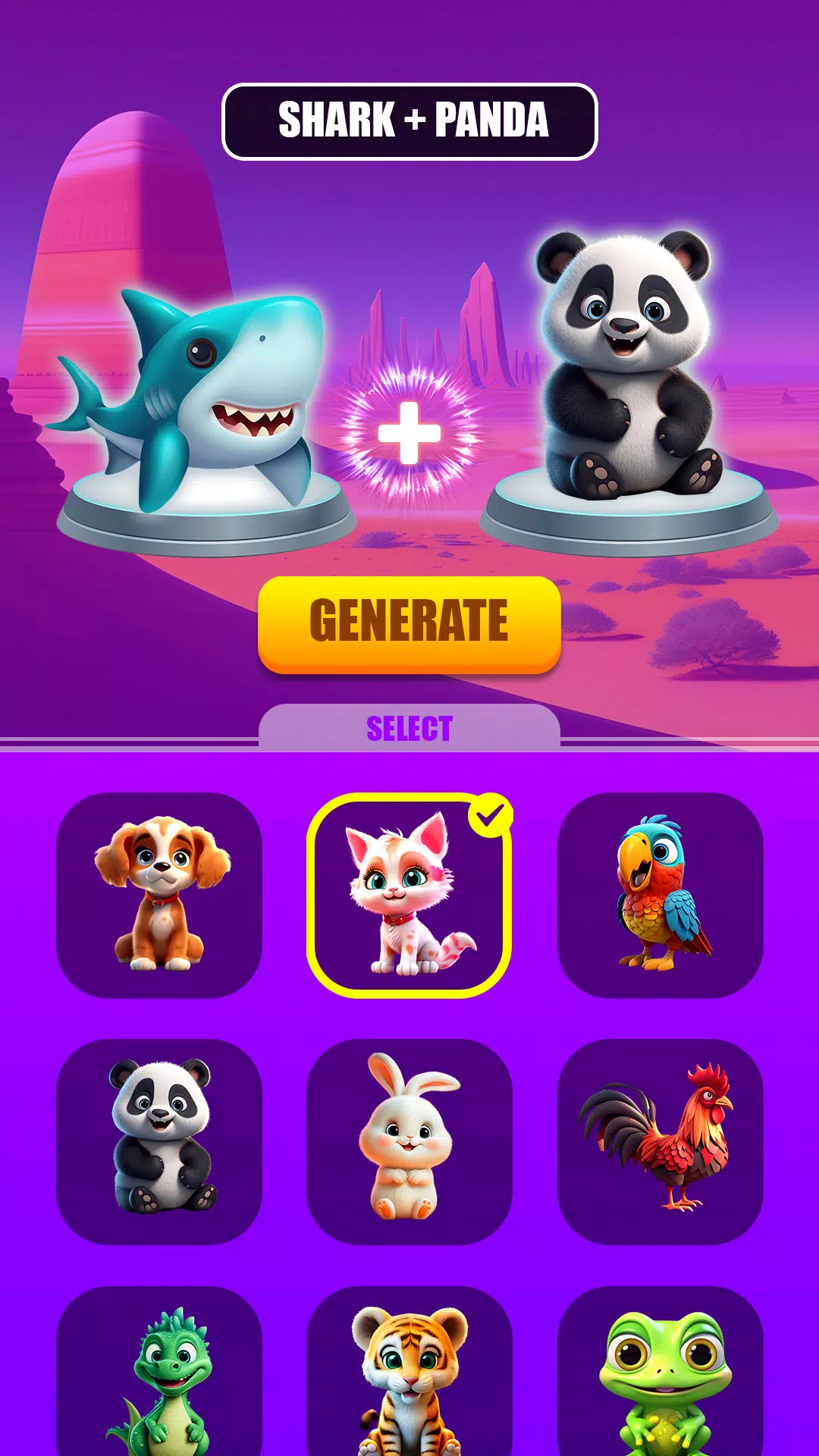
Task: Tap the selected pink kitten tile
Action: (409, 895)
